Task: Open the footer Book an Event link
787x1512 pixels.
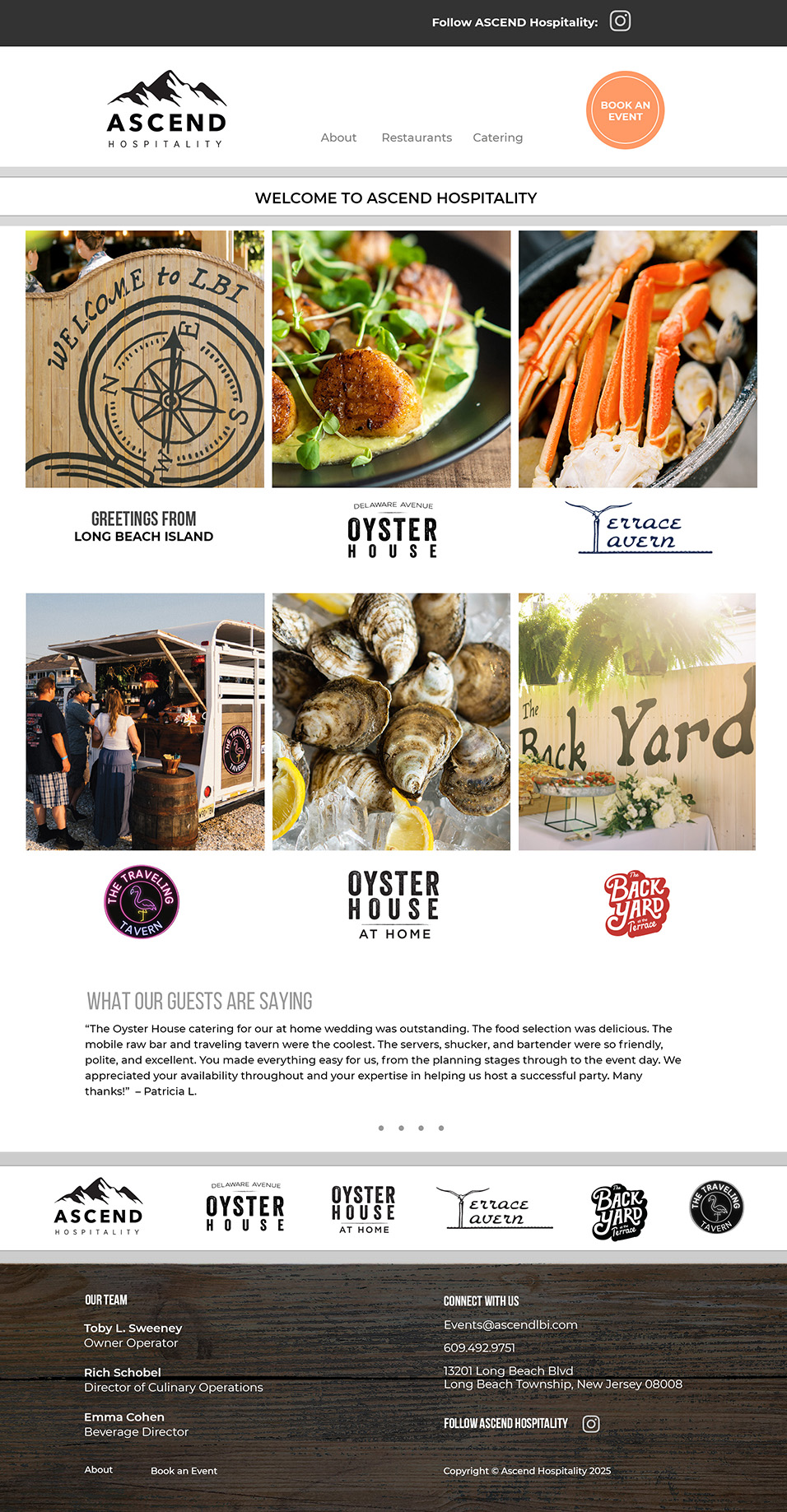Action: coord(184,1470)
